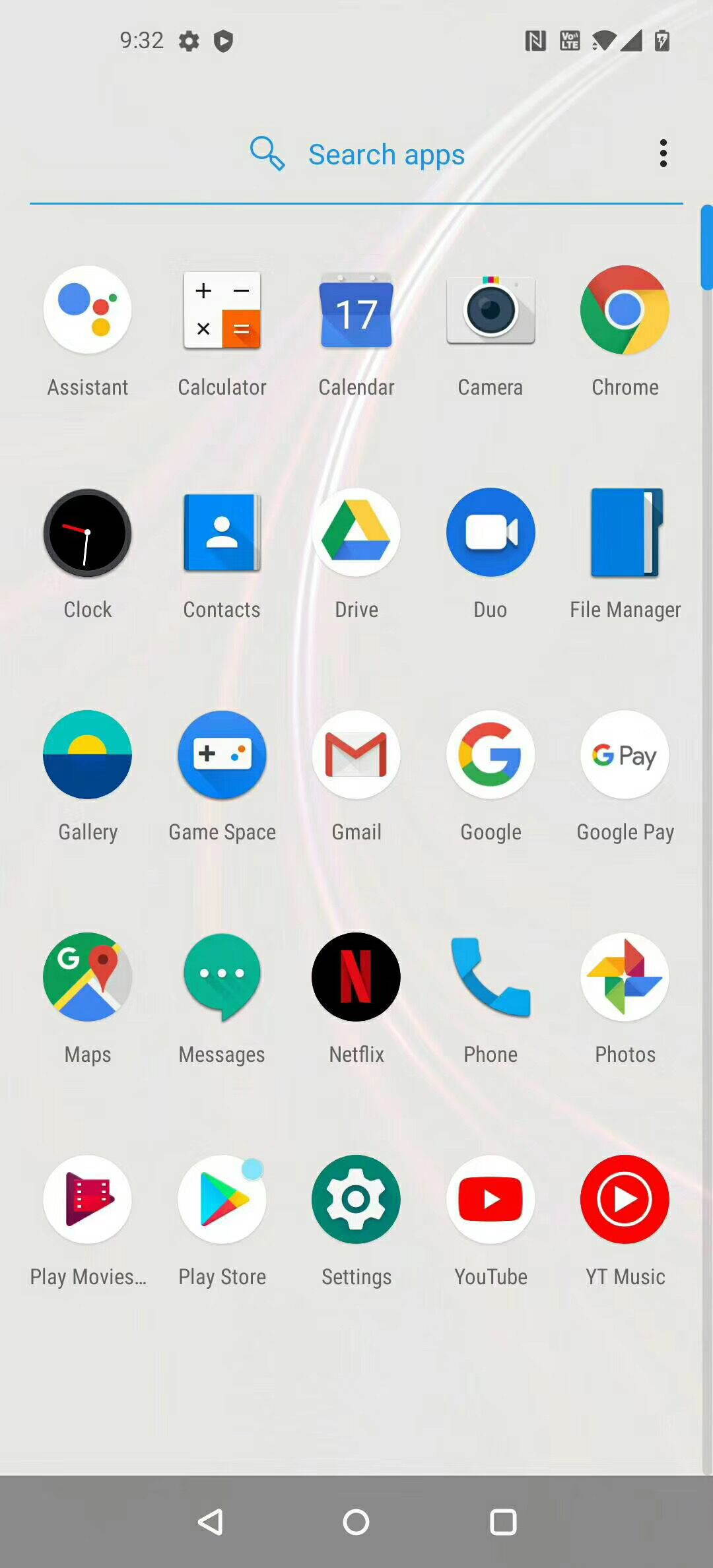Open the File Manager
Image resolution: width=713 pixels, height=1568 pixels.
coord(624,533)
